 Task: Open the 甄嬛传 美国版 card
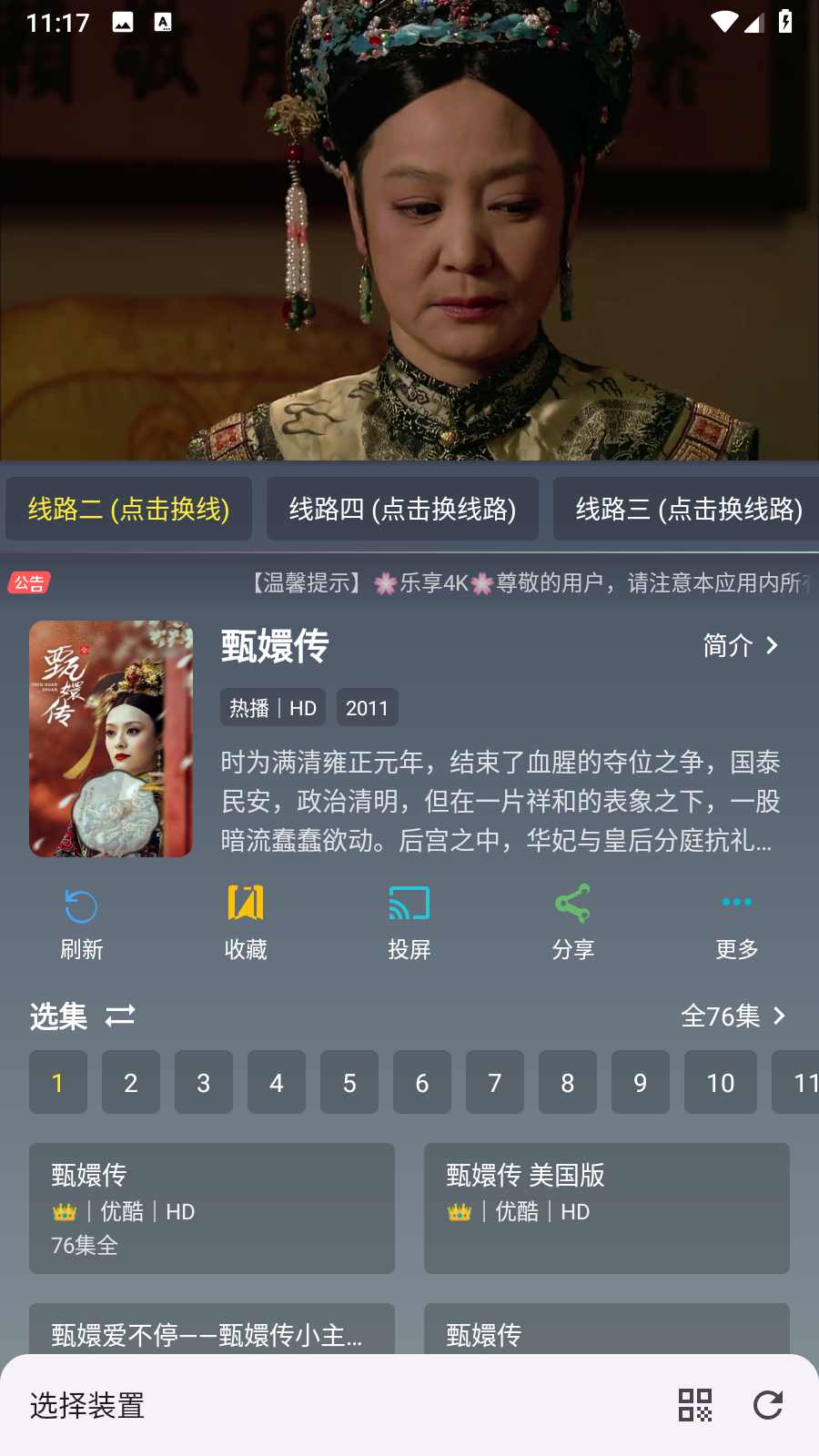[x=607, y=1208]
